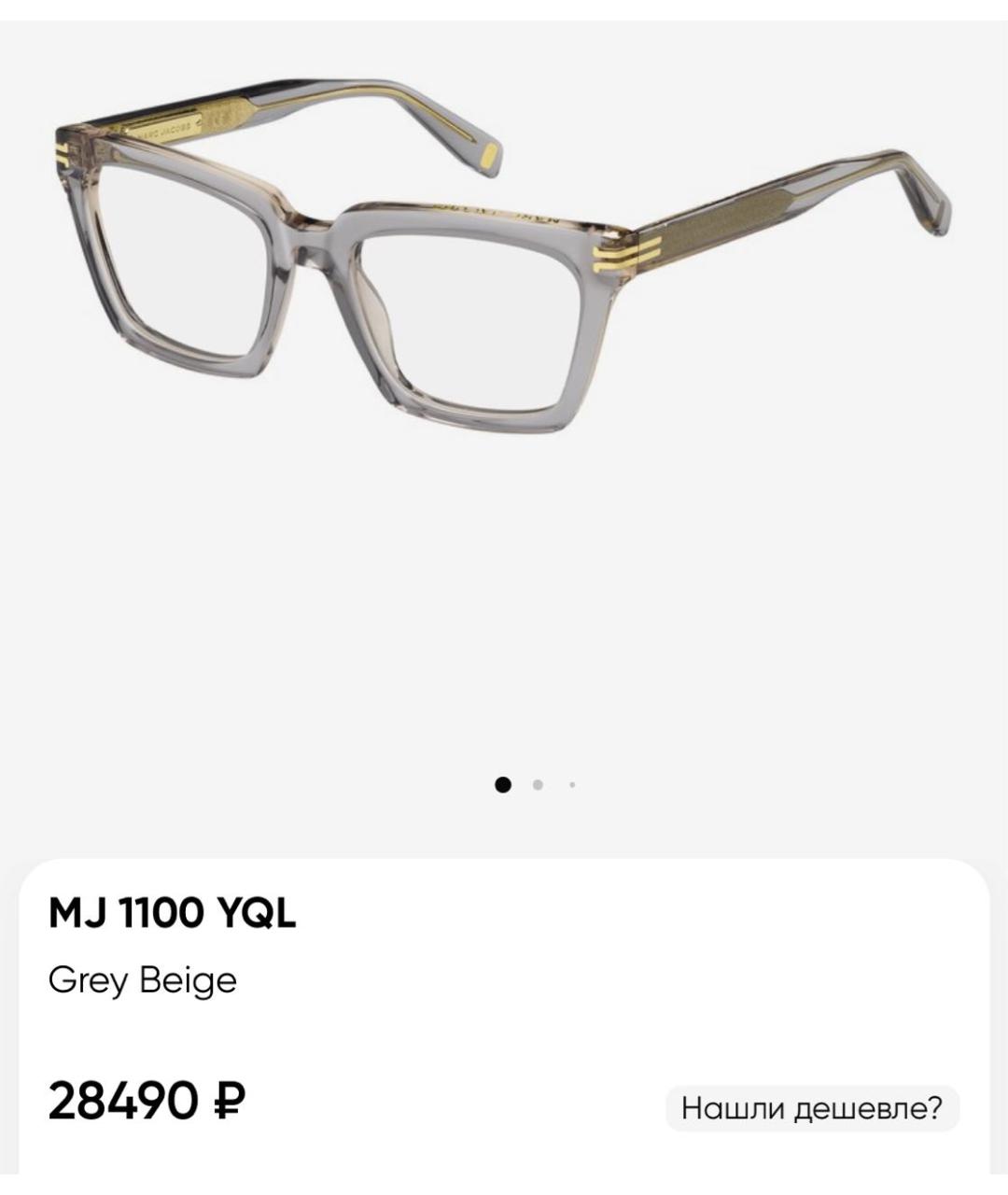Click the price '28490 ₽'
The width and height of the screenshot is (1008, 1195).
click(x=145, y=1102)
